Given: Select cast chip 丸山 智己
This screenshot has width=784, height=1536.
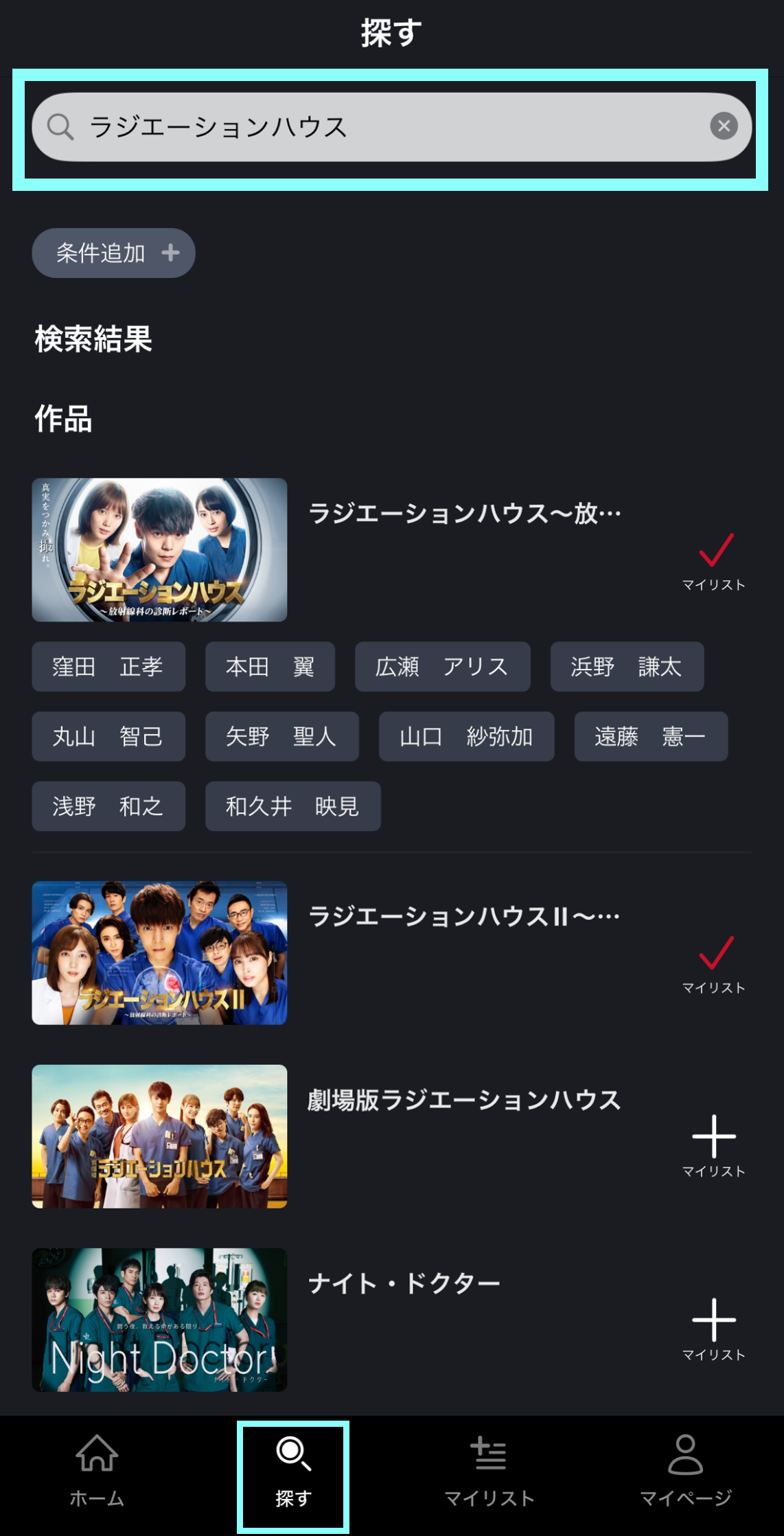Looking at the screenshot, I should (x=108, y=737).
